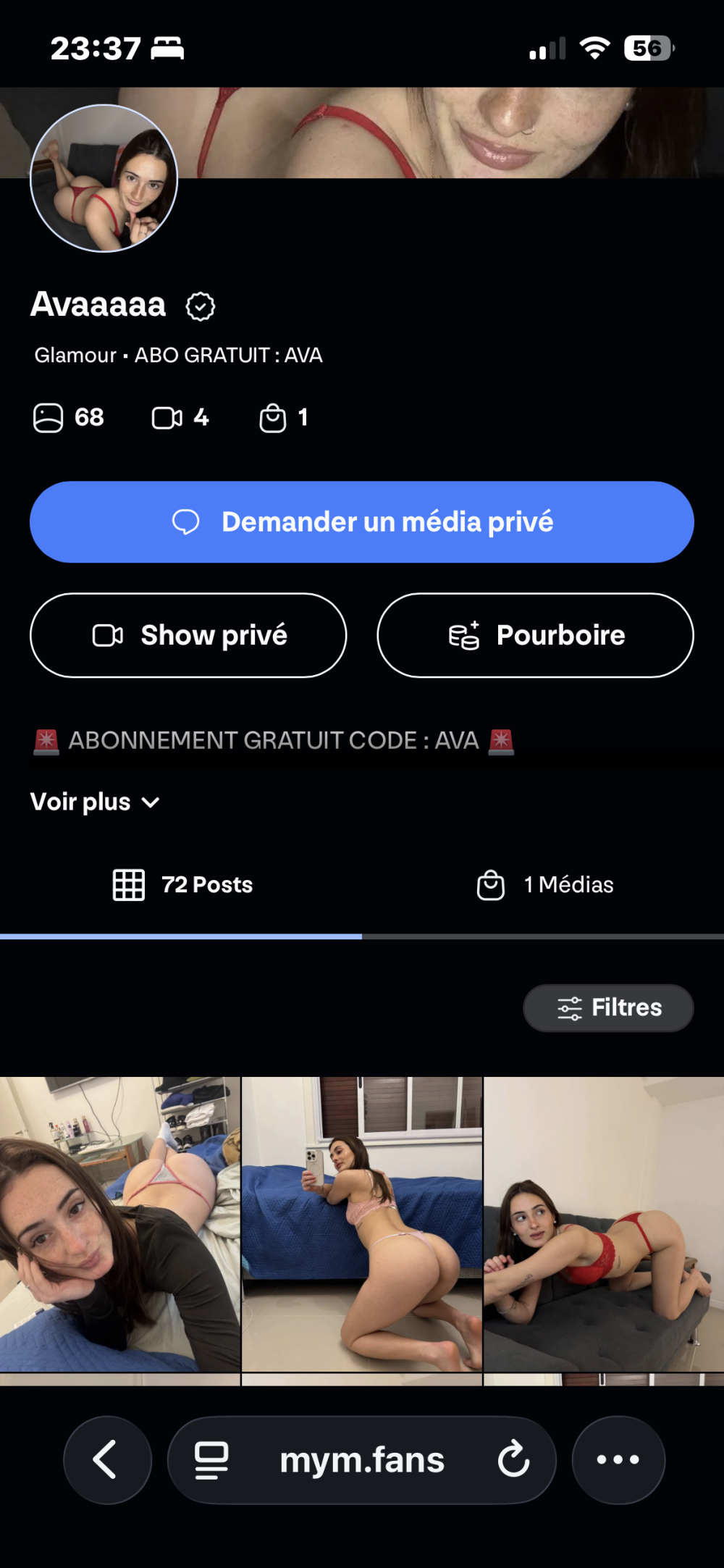The height and width of the screenshot is (1568, 724).
Task: Switch to the 72 Posts tab
Action: tap(182, 885)
